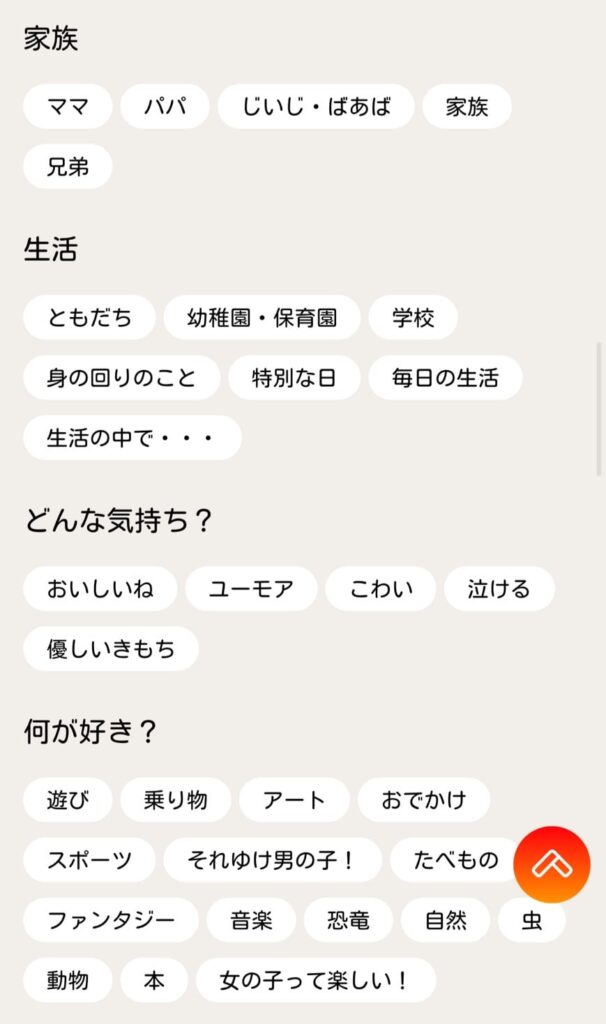Viewport: 606px width, 1024px height.
Task: Select the ユーモア chip
Action: click(251, 589)
